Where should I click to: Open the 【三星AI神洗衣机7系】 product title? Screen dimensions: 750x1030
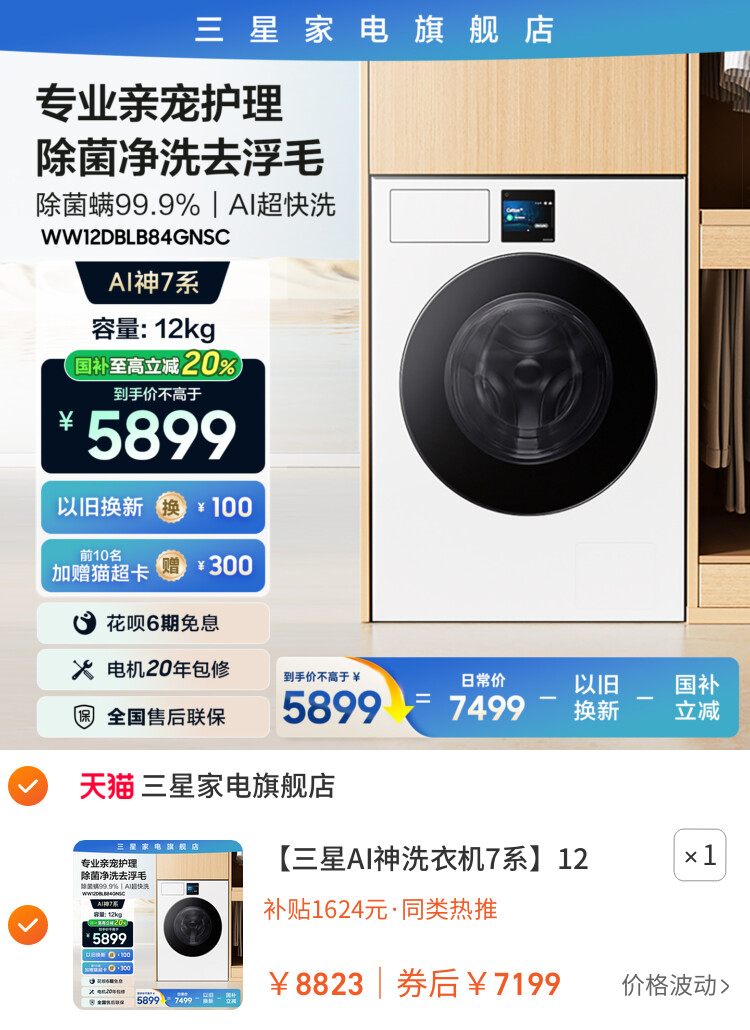point(430,858)
